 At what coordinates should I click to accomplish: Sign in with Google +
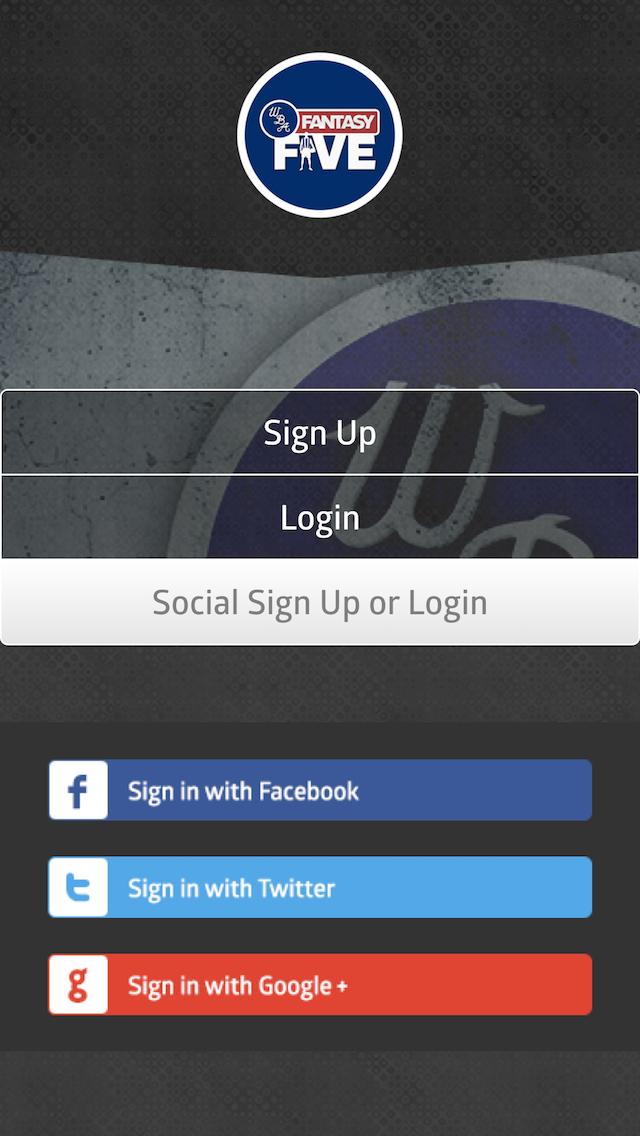pyautogui.click(x=320, y=985)
